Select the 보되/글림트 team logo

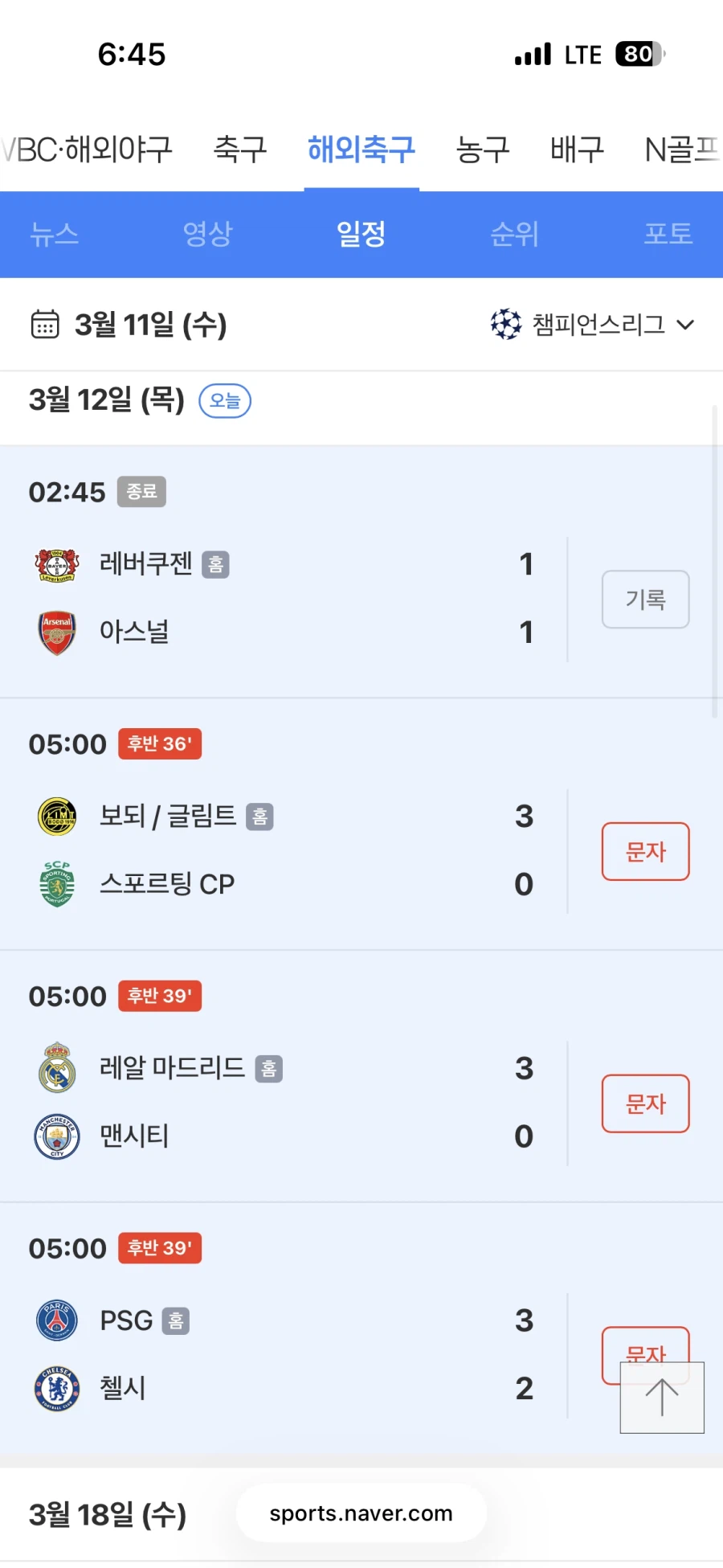point(56,815)
